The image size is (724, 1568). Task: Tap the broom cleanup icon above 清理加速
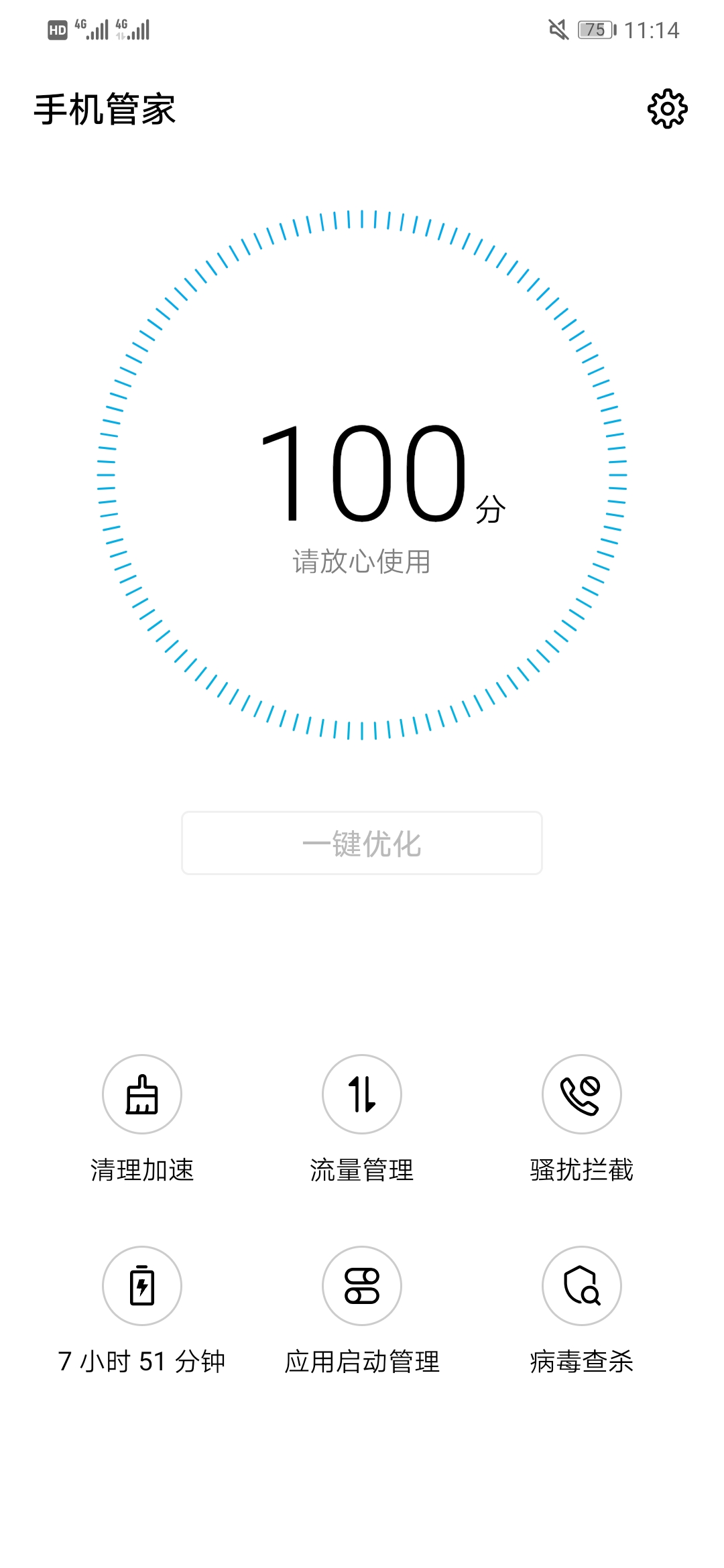[142, 1094]
